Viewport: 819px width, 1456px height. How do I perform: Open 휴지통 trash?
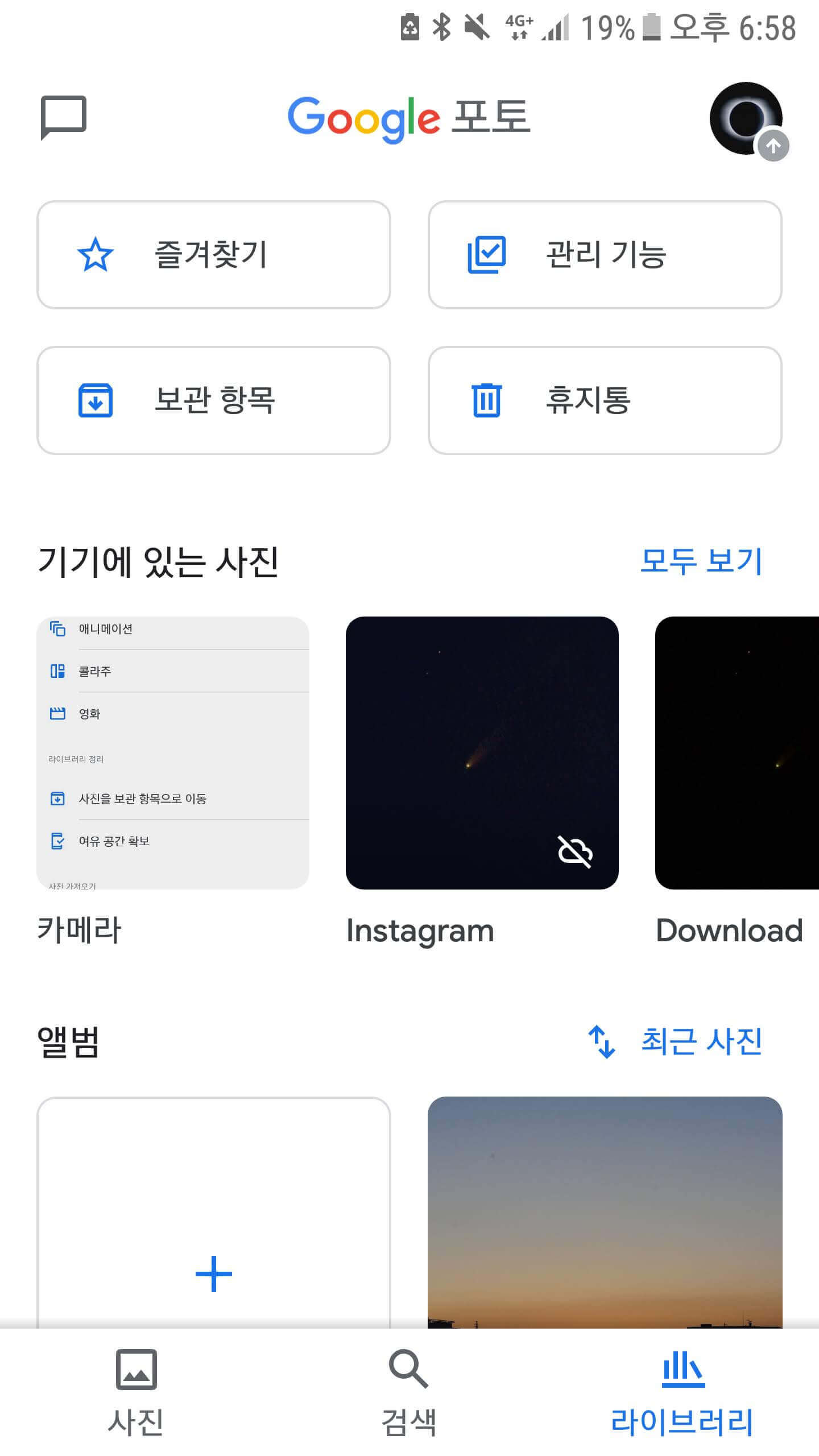tap(605, 400)
